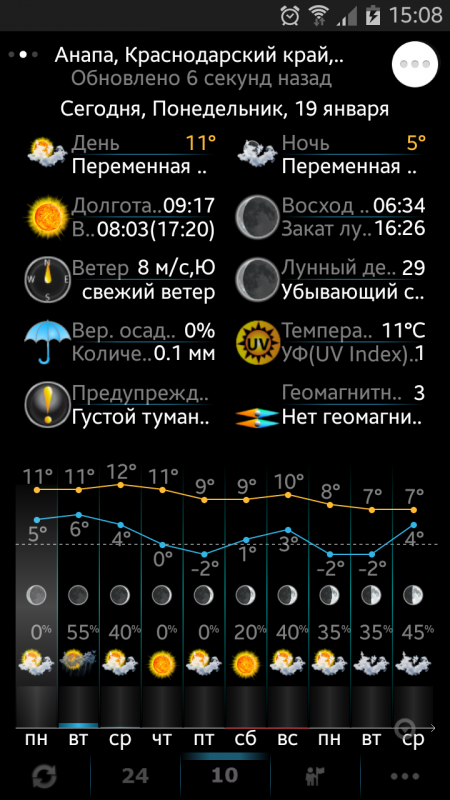Open the Геомагнитн.. activity row

click(x=330, y=406)
